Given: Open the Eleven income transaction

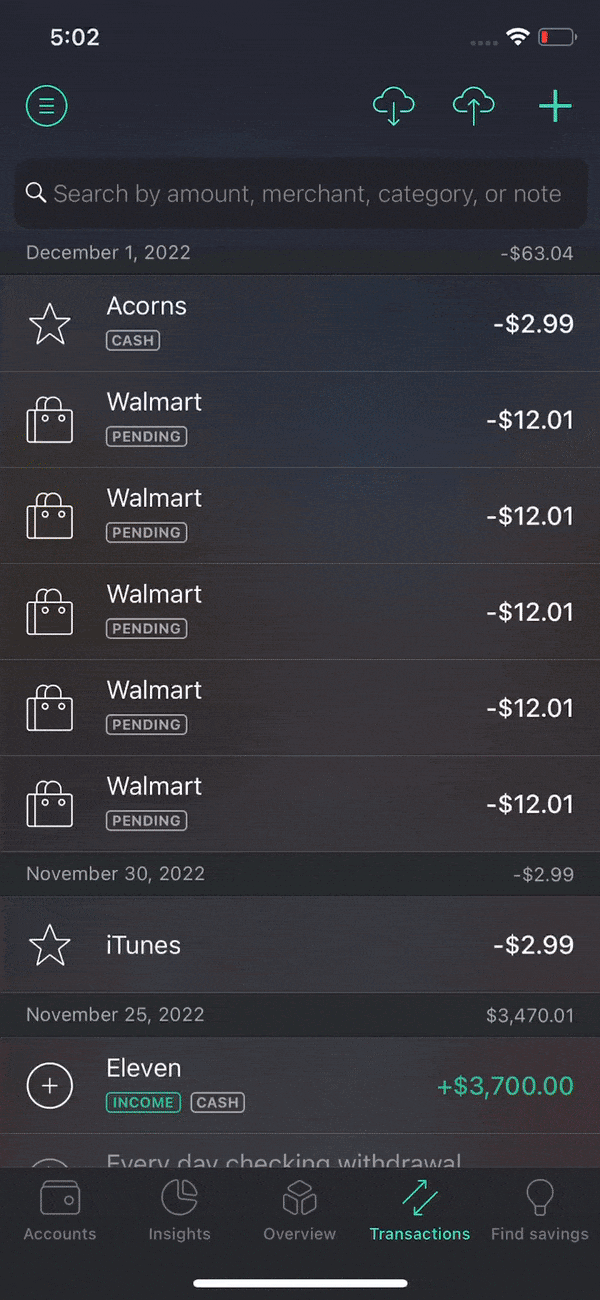Looking at the screenshot, I should 300,1086.
